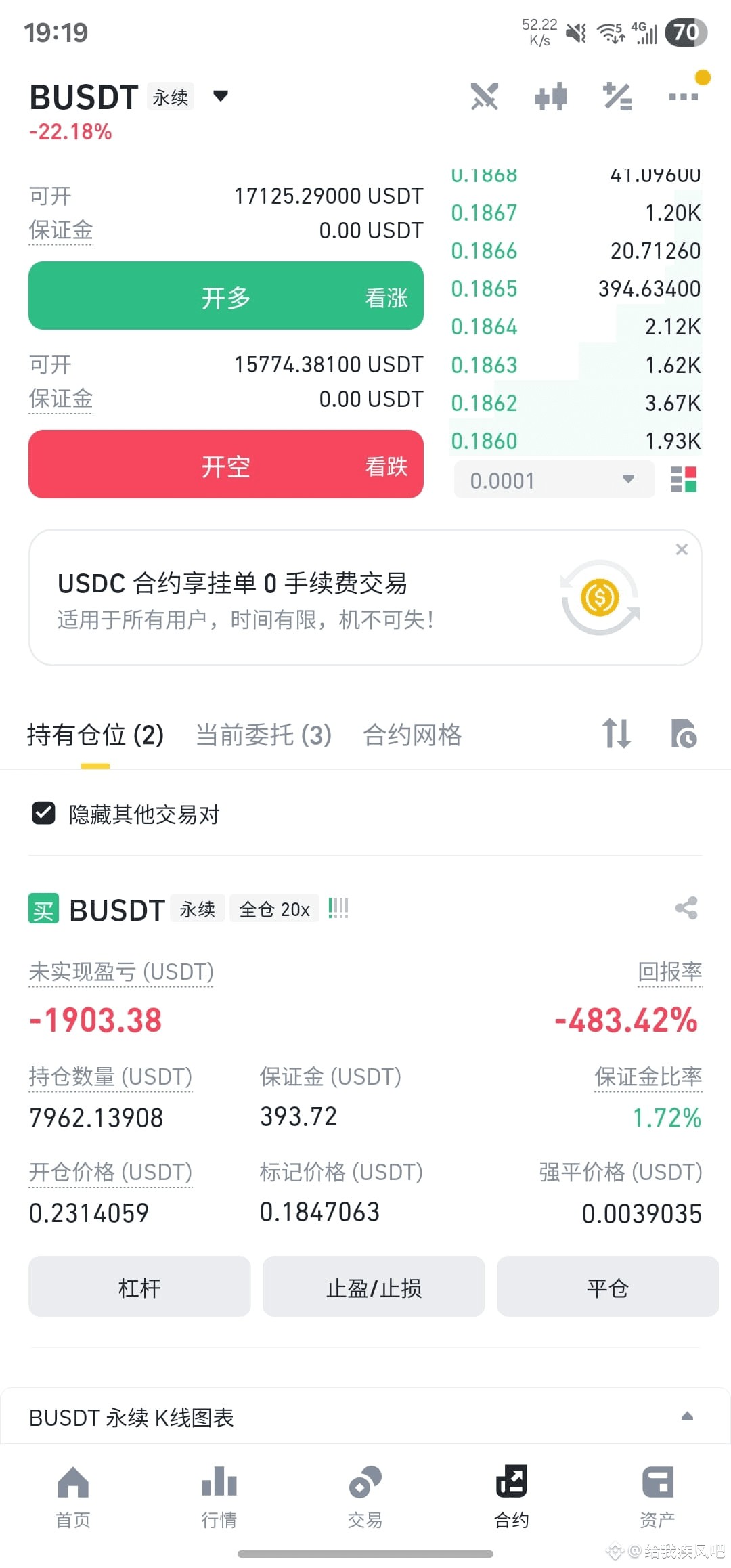Change the order book layout view
The image size is (731, 1568).
pyautogui.click(x=684, y=479)
